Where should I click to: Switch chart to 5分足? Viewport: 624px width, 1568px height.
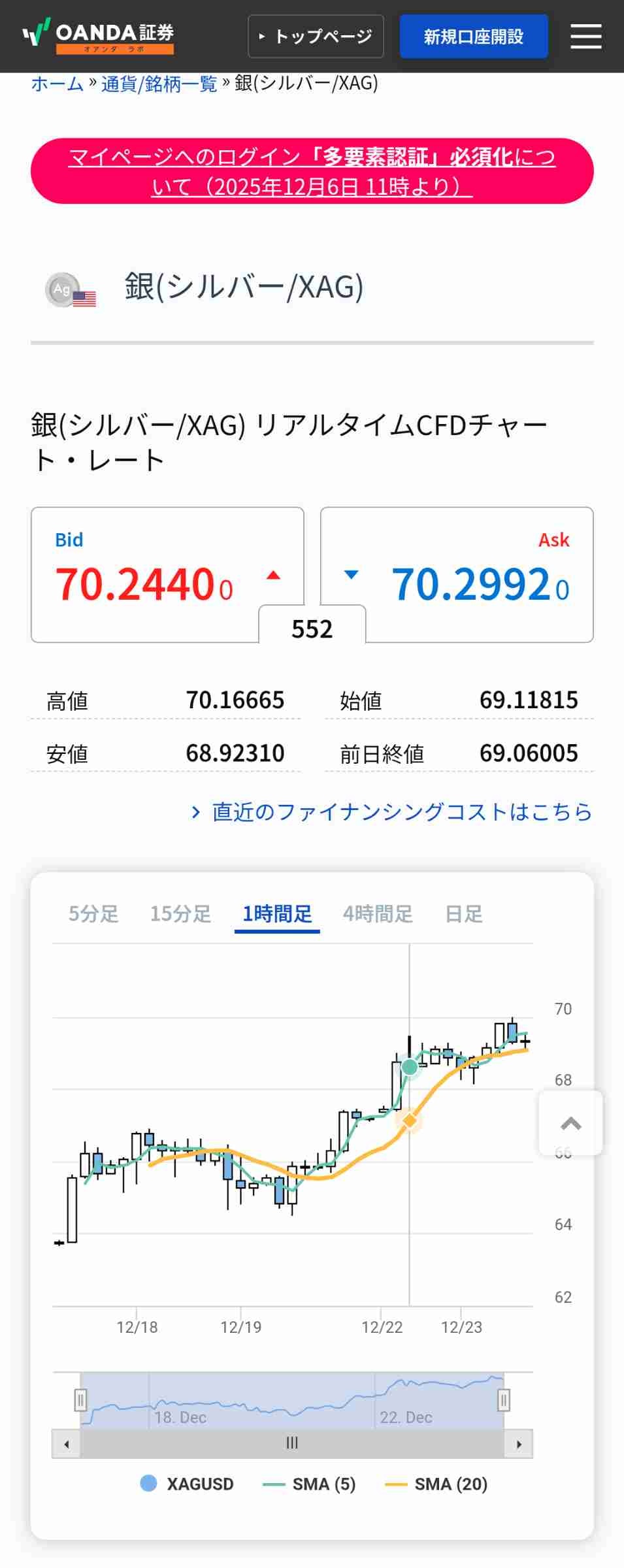tap(93, 913)
